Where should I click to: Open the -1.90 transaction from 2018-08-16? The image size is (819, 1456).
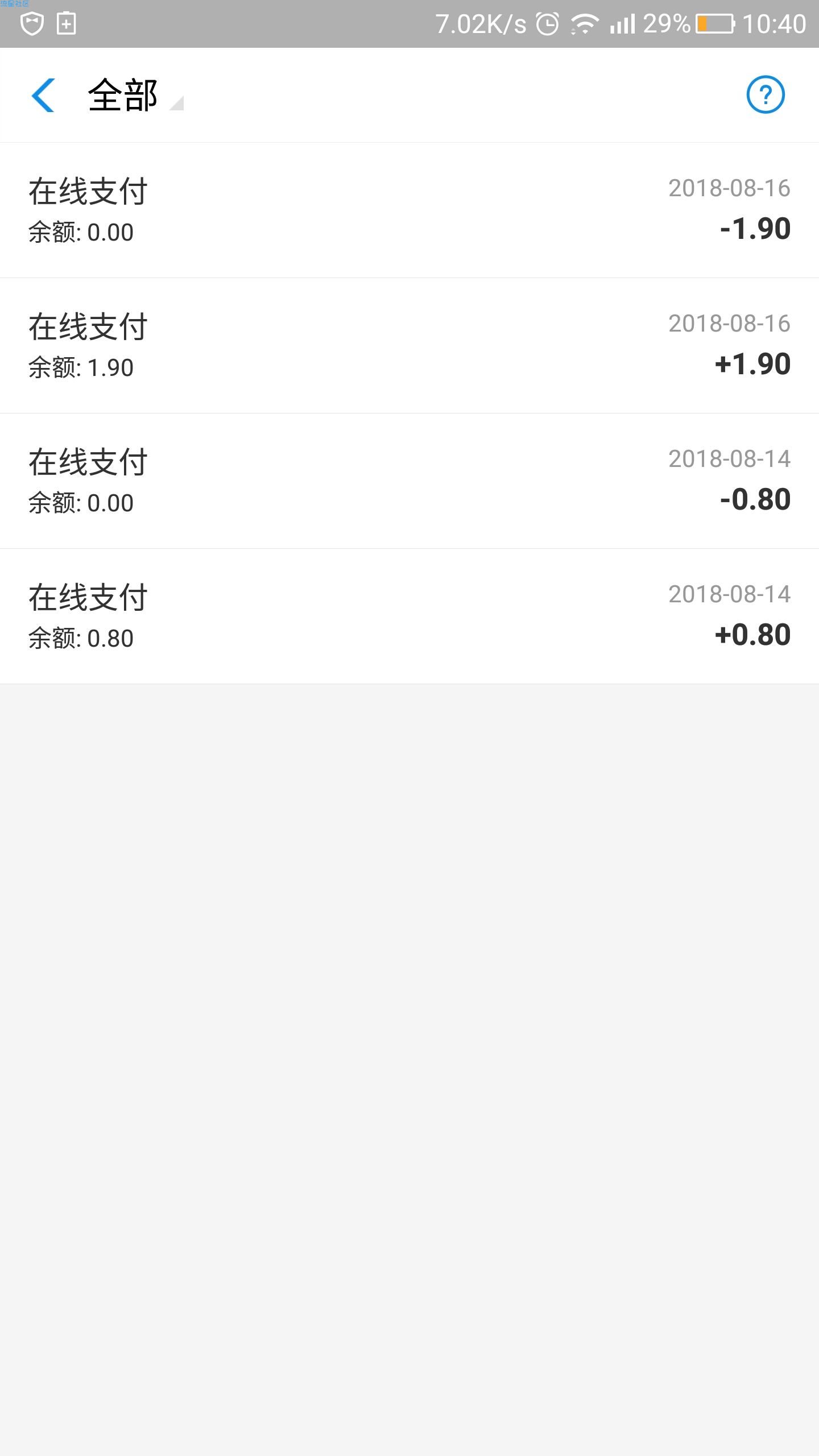[x=409, y=210]
